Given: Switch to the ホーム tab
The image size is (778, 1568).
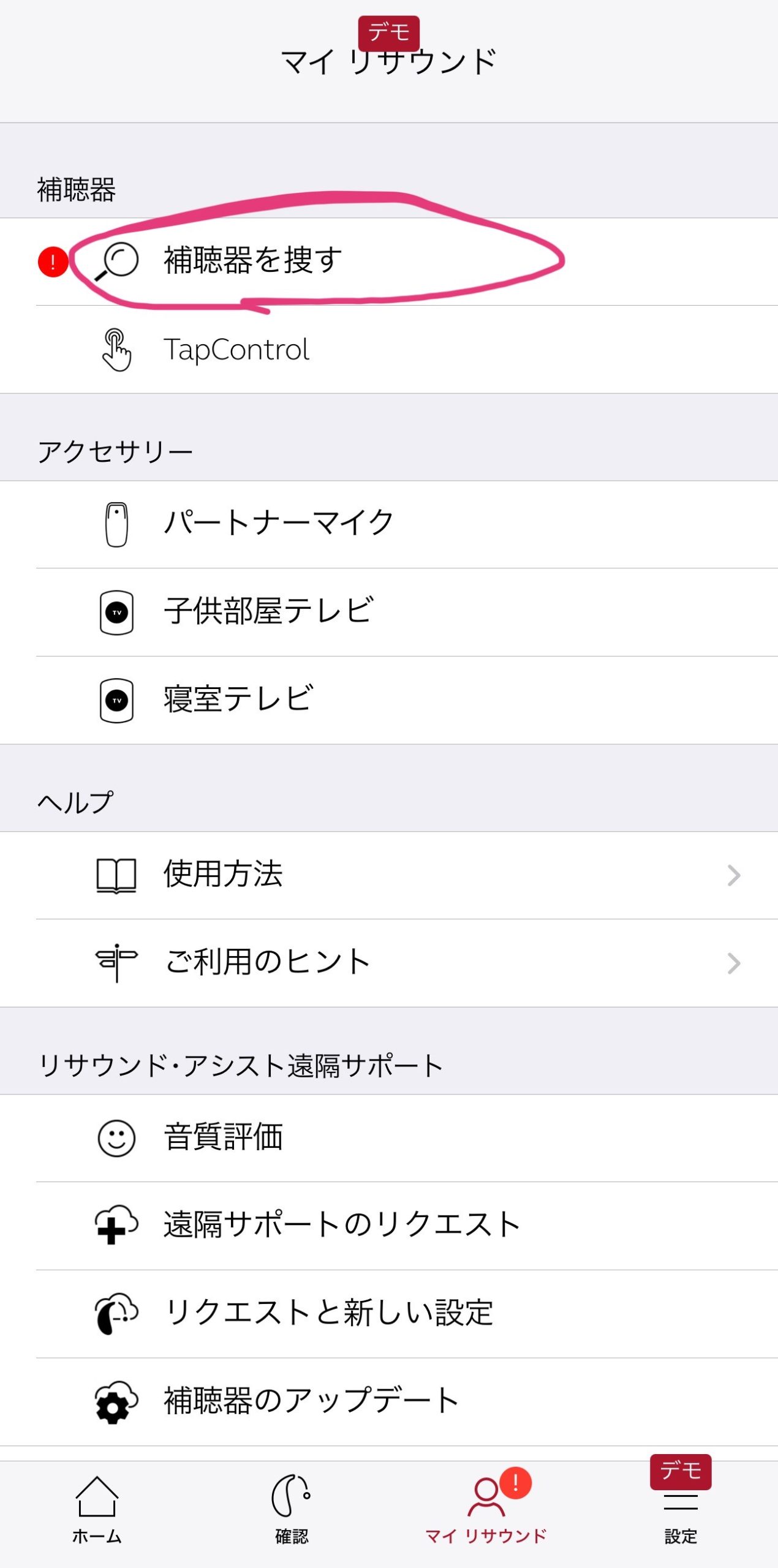Looking at the screenshot, I should [97, 1510].
